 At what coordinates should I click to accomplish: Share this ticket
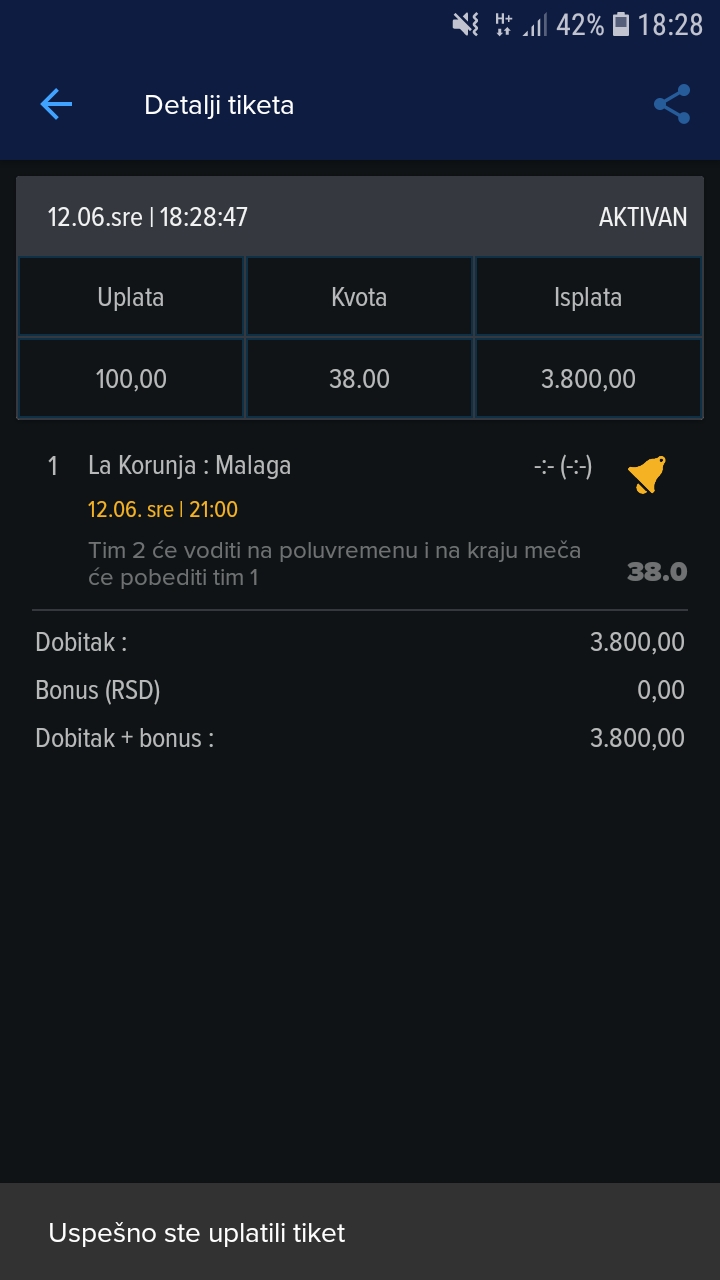[672, 104]
